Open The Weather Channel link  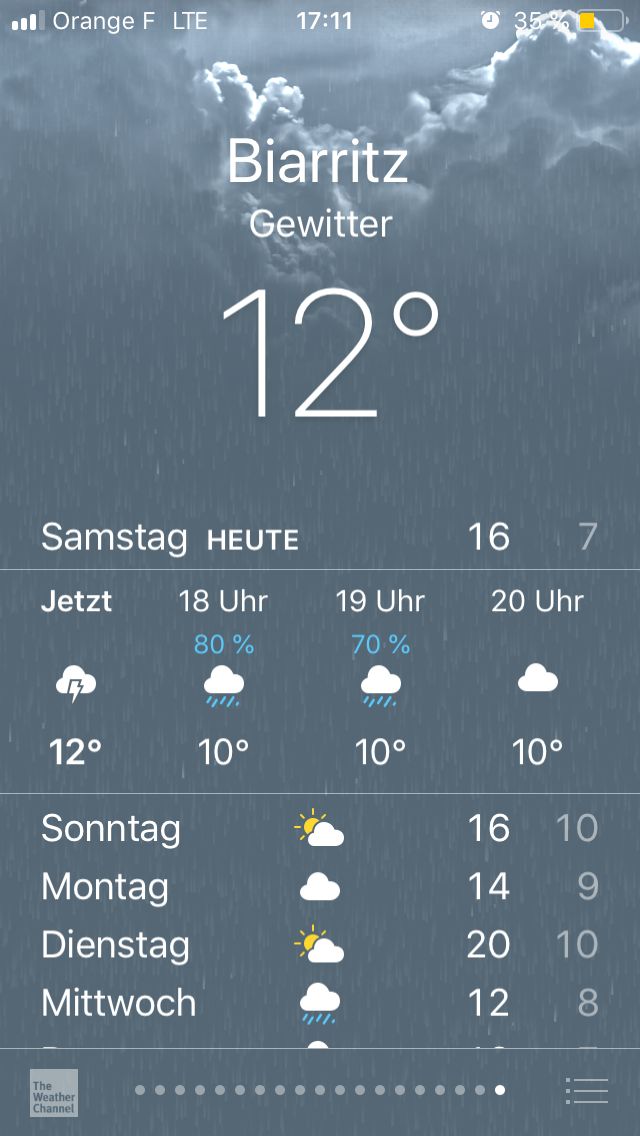(x=53, y=1092)
